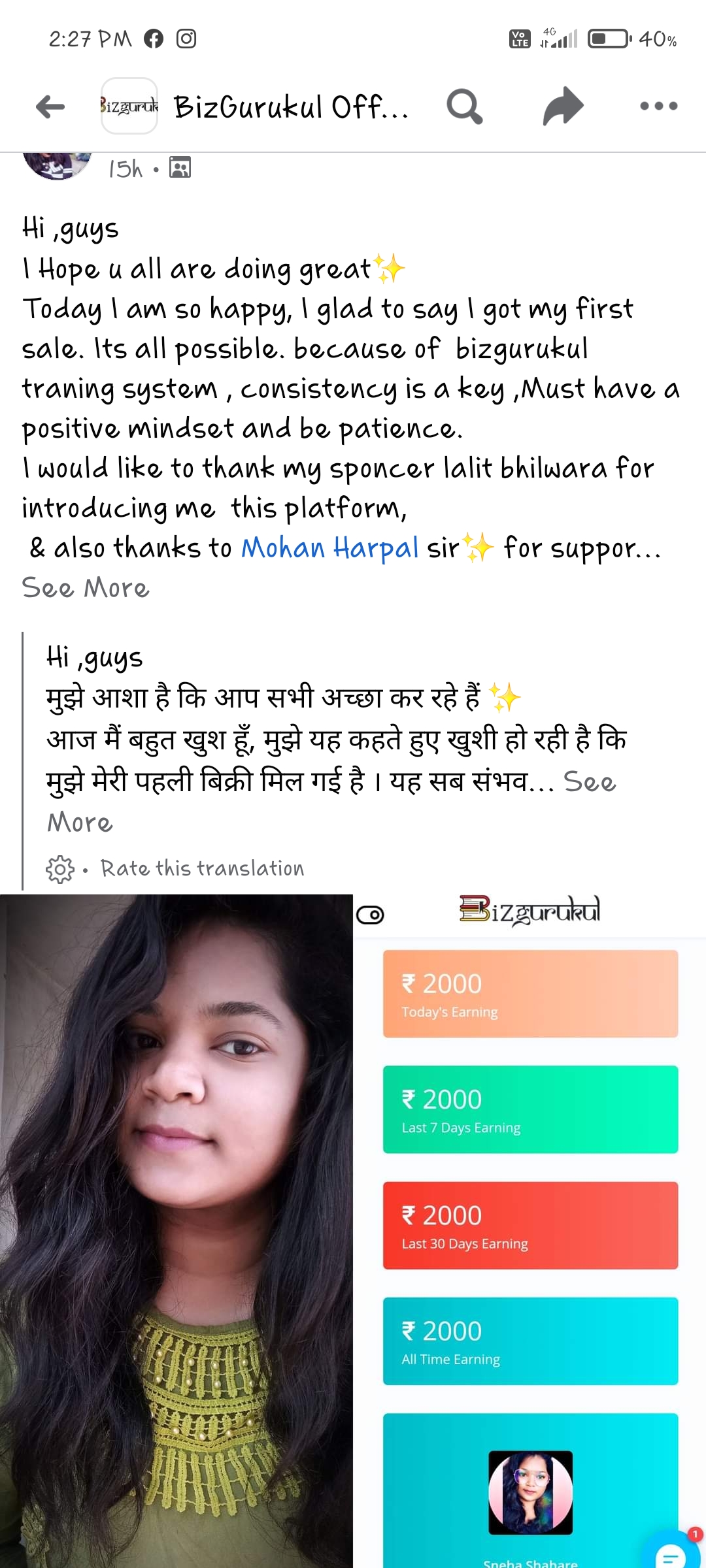Open the three-dot overflow menu
706x1568 pixels.
tap(658, 106)
